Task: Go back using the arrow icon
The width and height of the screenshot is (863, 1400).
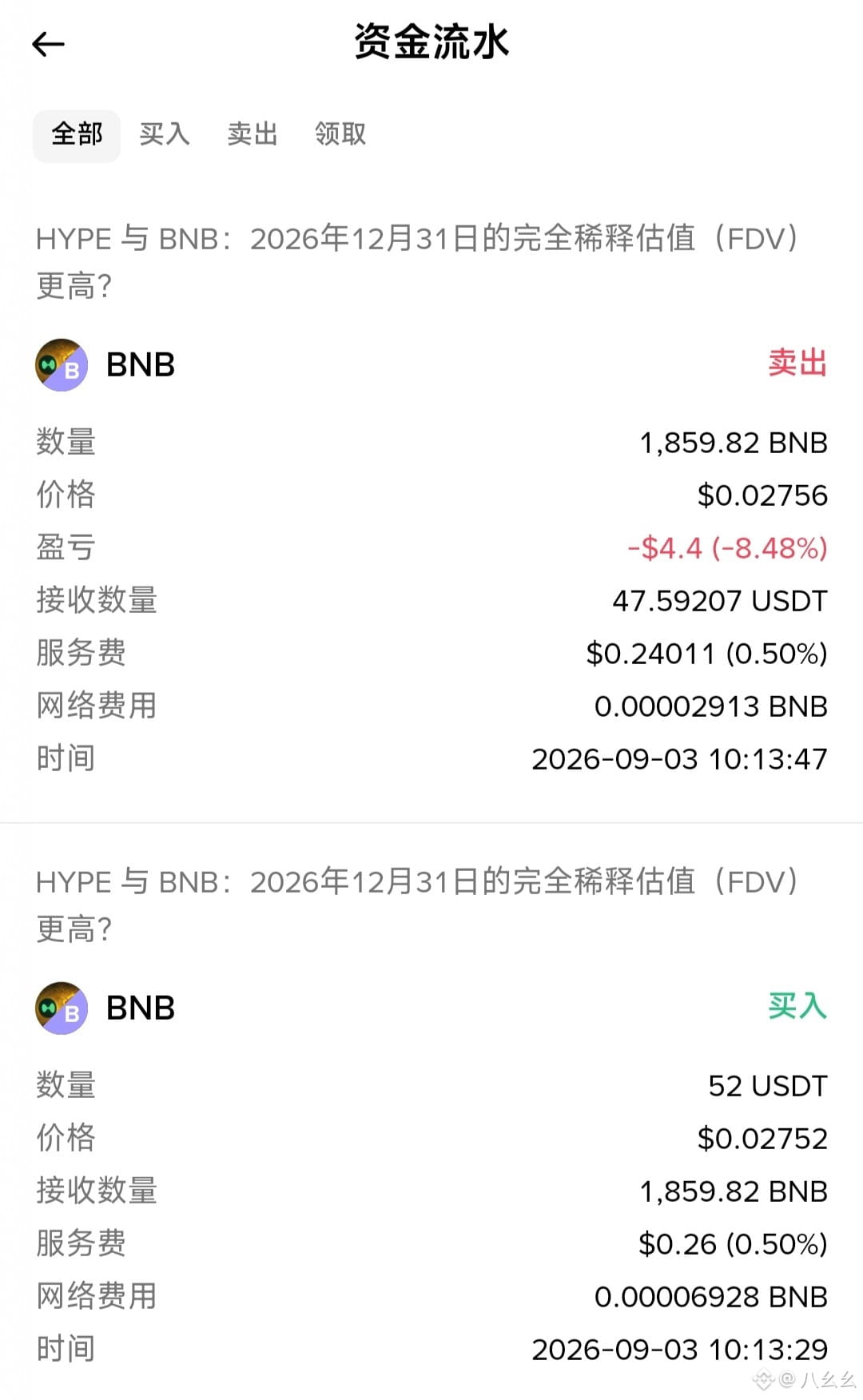Action: pos(48,44)
